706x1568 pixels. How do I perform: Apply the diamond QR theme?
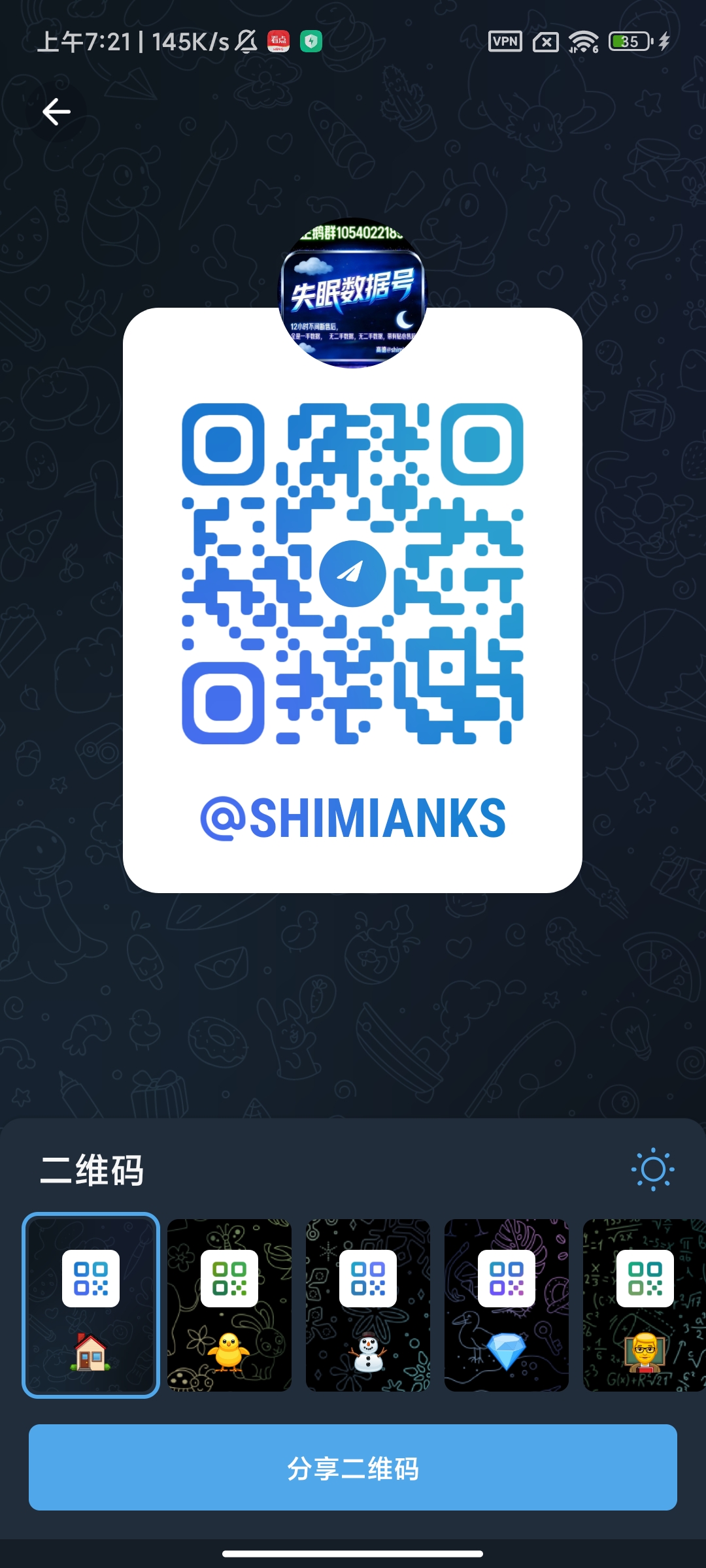[x=507, y=1305]
